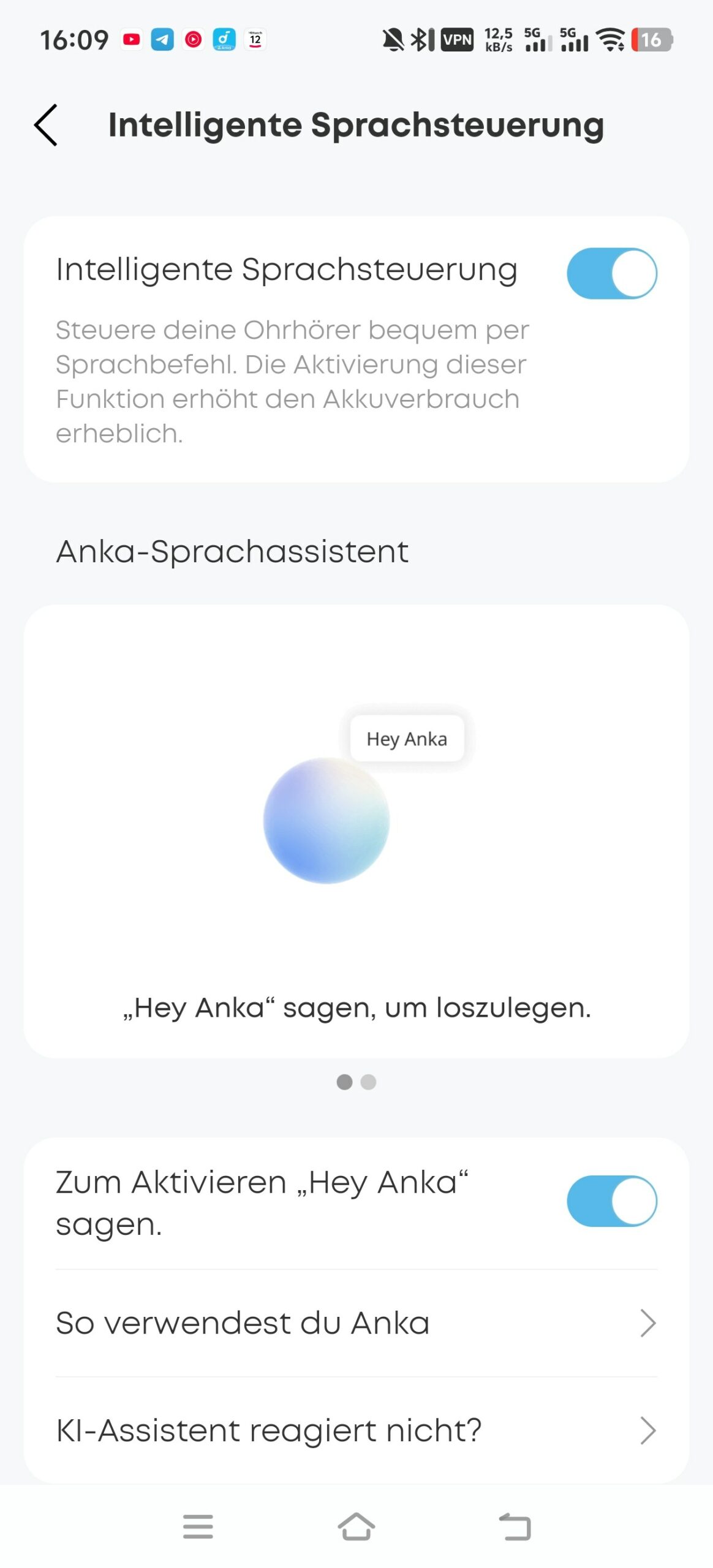
Task: Tap the system home button
Action: (356, 1526)
